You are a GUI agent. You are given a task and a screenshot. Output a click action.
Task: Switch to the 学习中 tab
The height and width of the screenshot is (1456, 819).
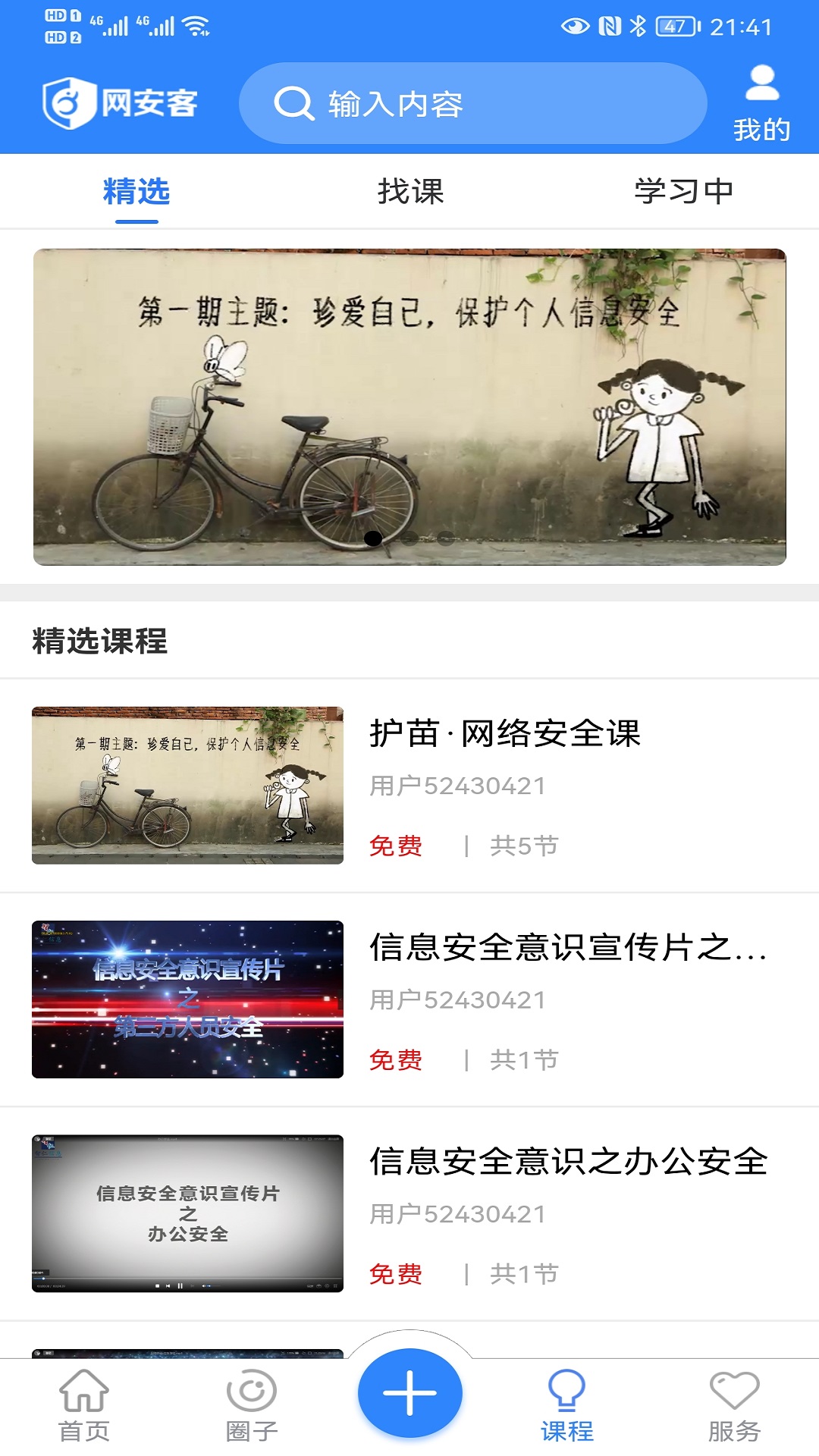click(685, 192)
